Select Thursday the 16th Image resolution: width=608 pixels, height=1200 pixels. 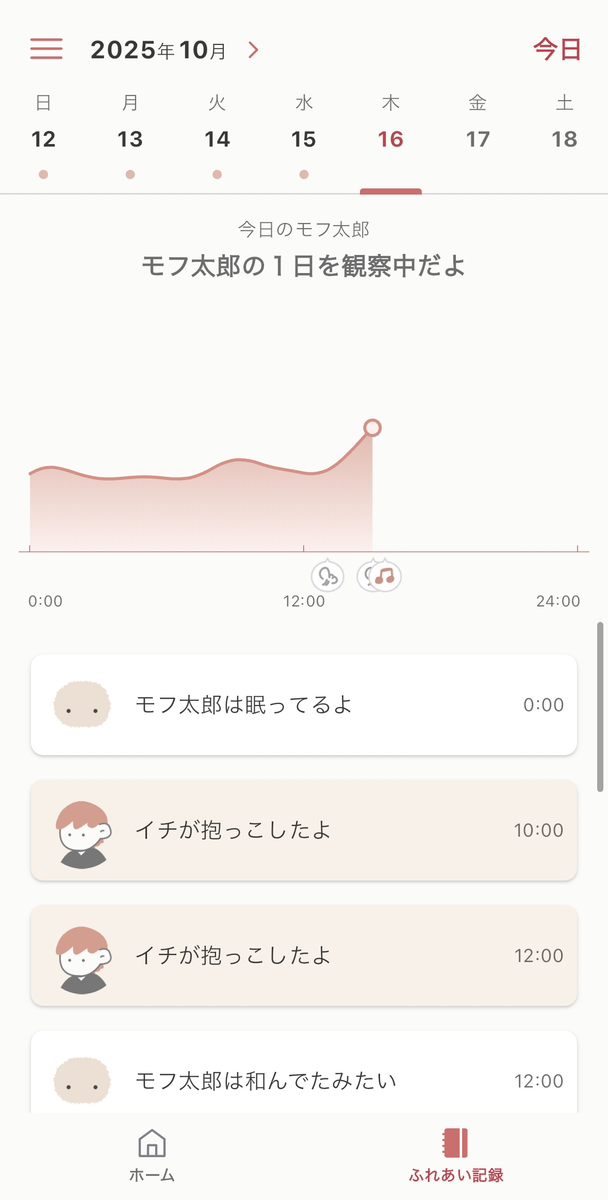pos(390,139)
